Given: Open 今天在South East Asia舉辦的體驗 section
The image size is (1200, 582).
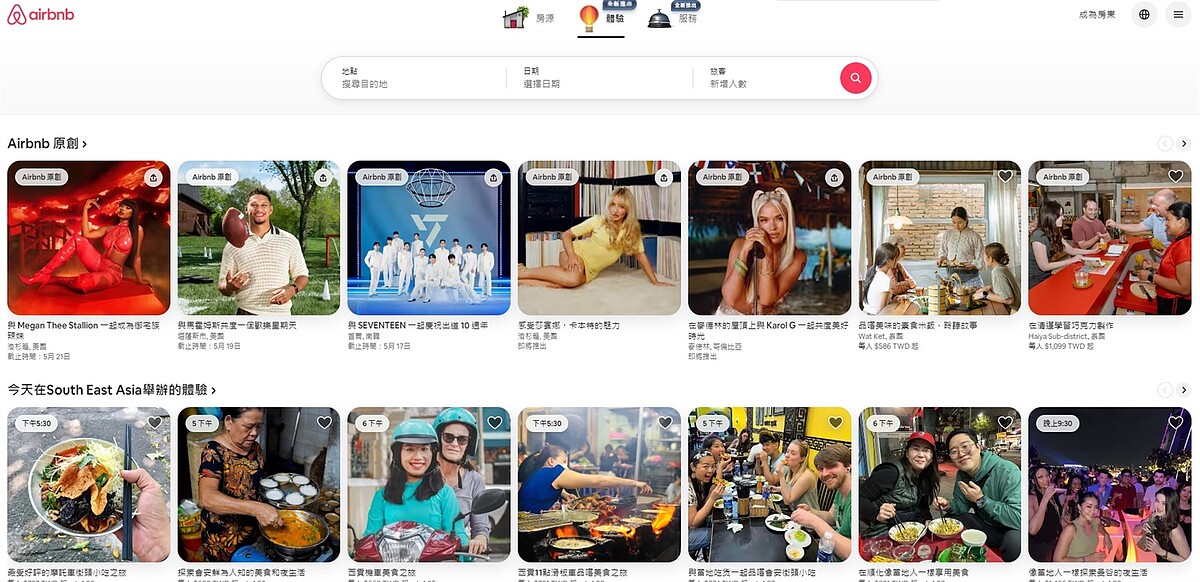Looking at the screenshot, I should [112, 389].
